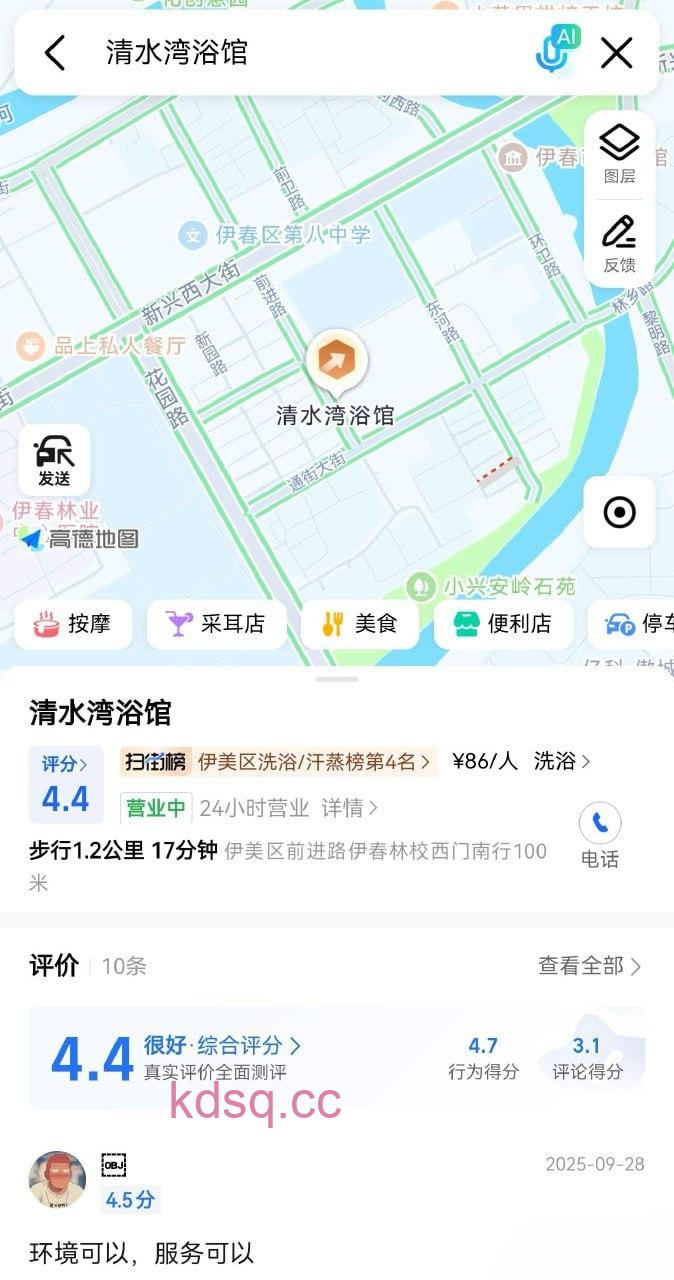Tap the 清水湾浴馆 search field
The image size is (674, 1280).
(300, 53)
